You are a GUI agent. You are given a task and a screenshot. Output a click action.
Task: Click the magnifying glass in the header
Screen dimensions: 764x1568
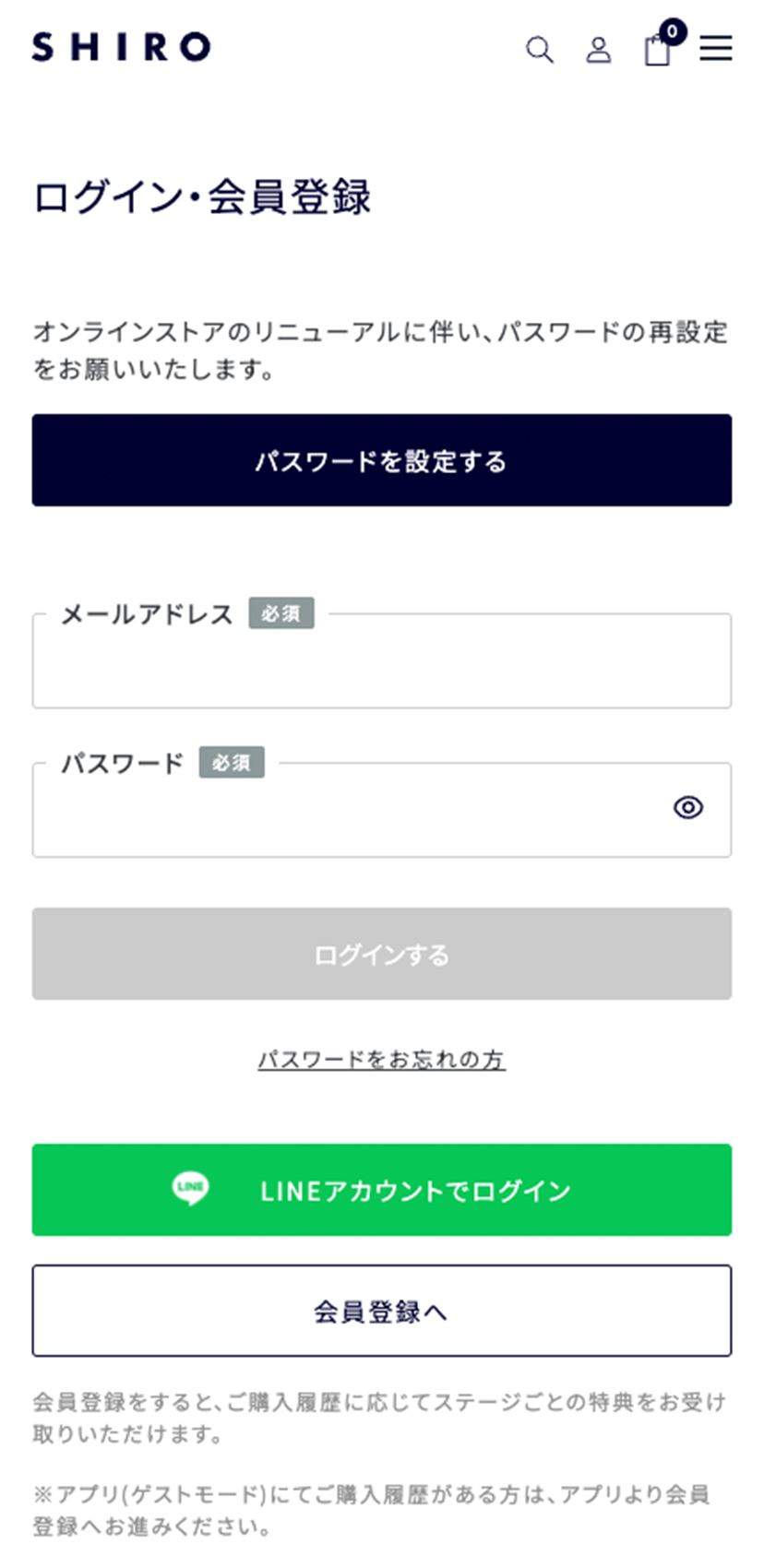point(540,51)
